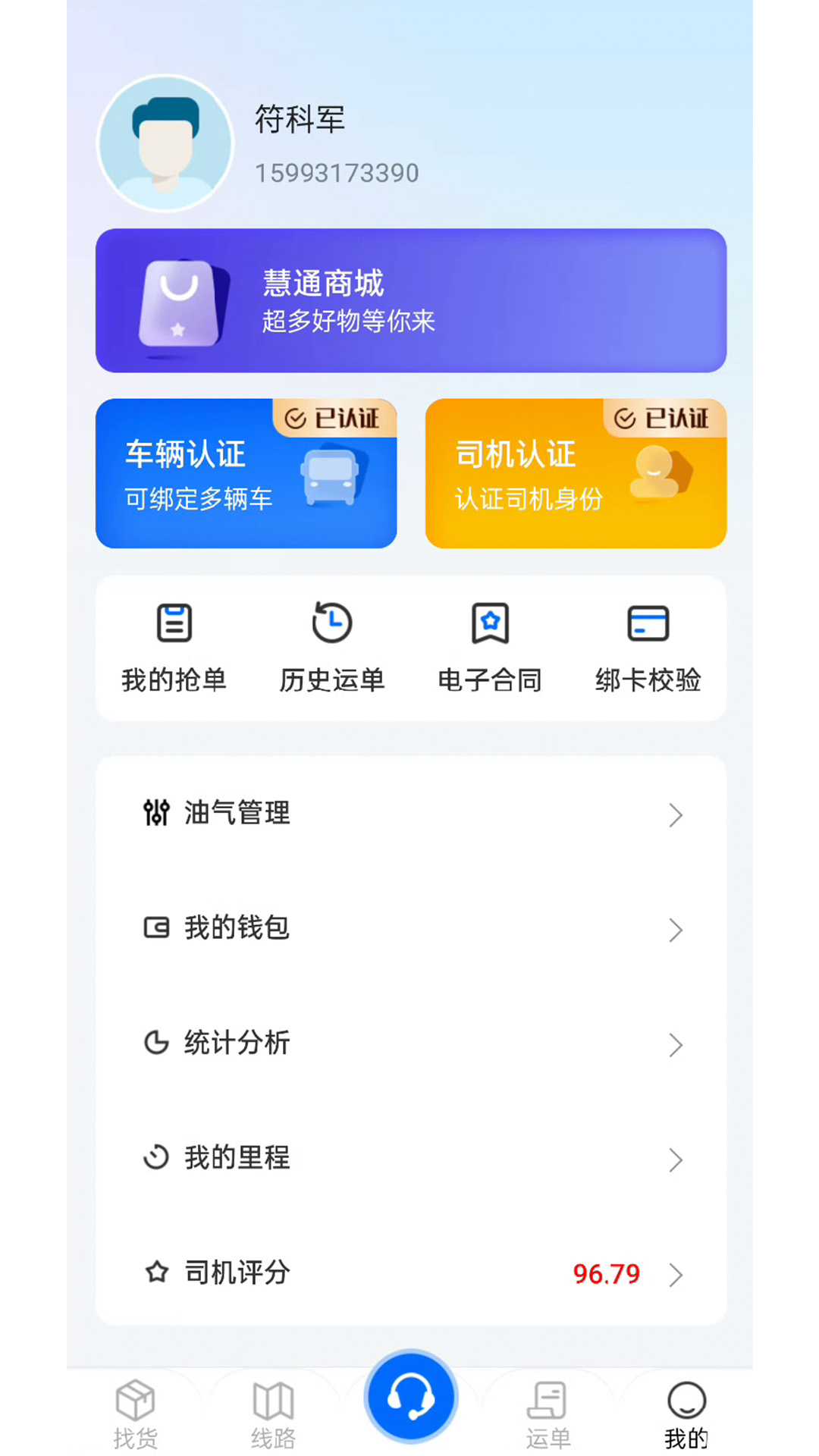Open 油气管理 via its icon
Viewport: 819px width, 1456px height.
point(155,814)
